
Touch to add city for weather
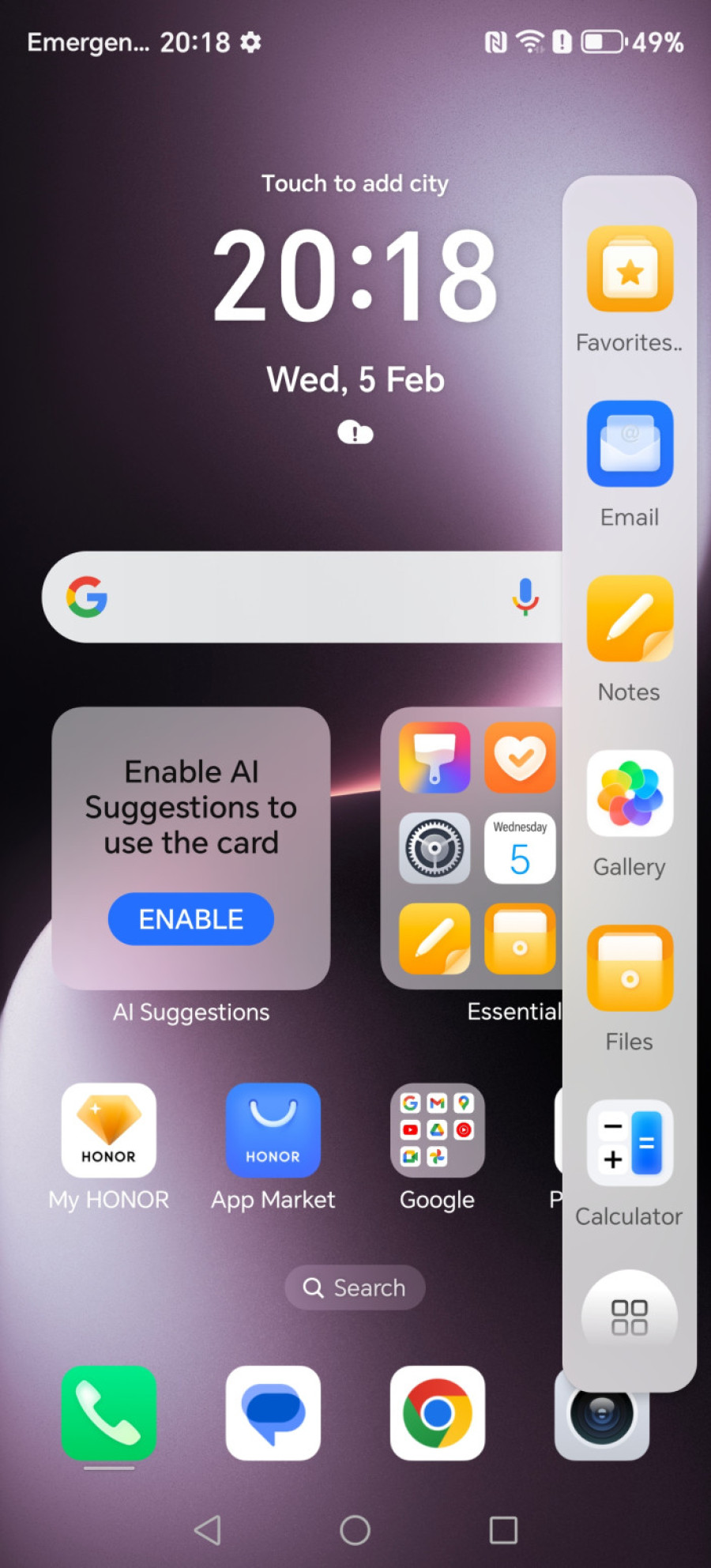tap(355, 183)
